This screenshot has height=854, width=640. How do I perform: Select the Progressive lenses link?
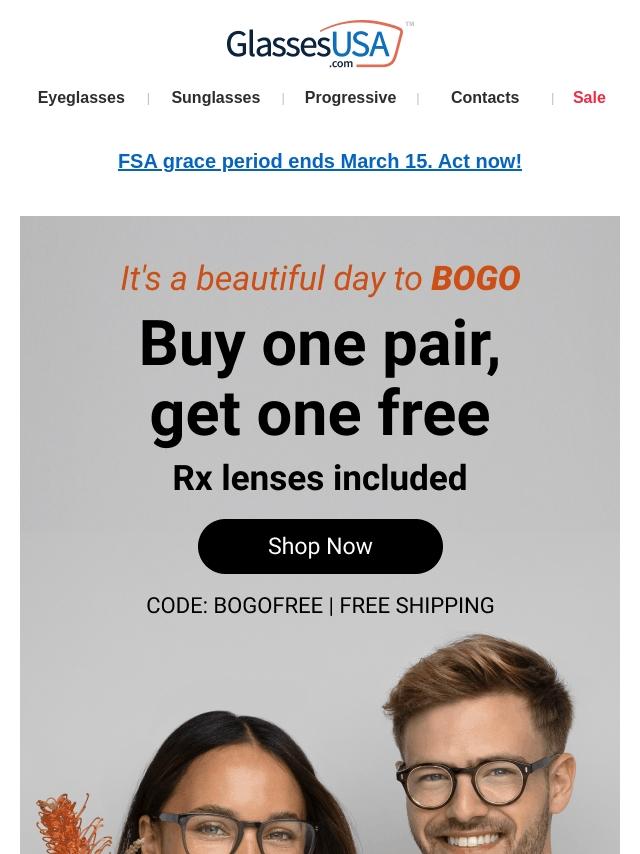pos(350,98)
